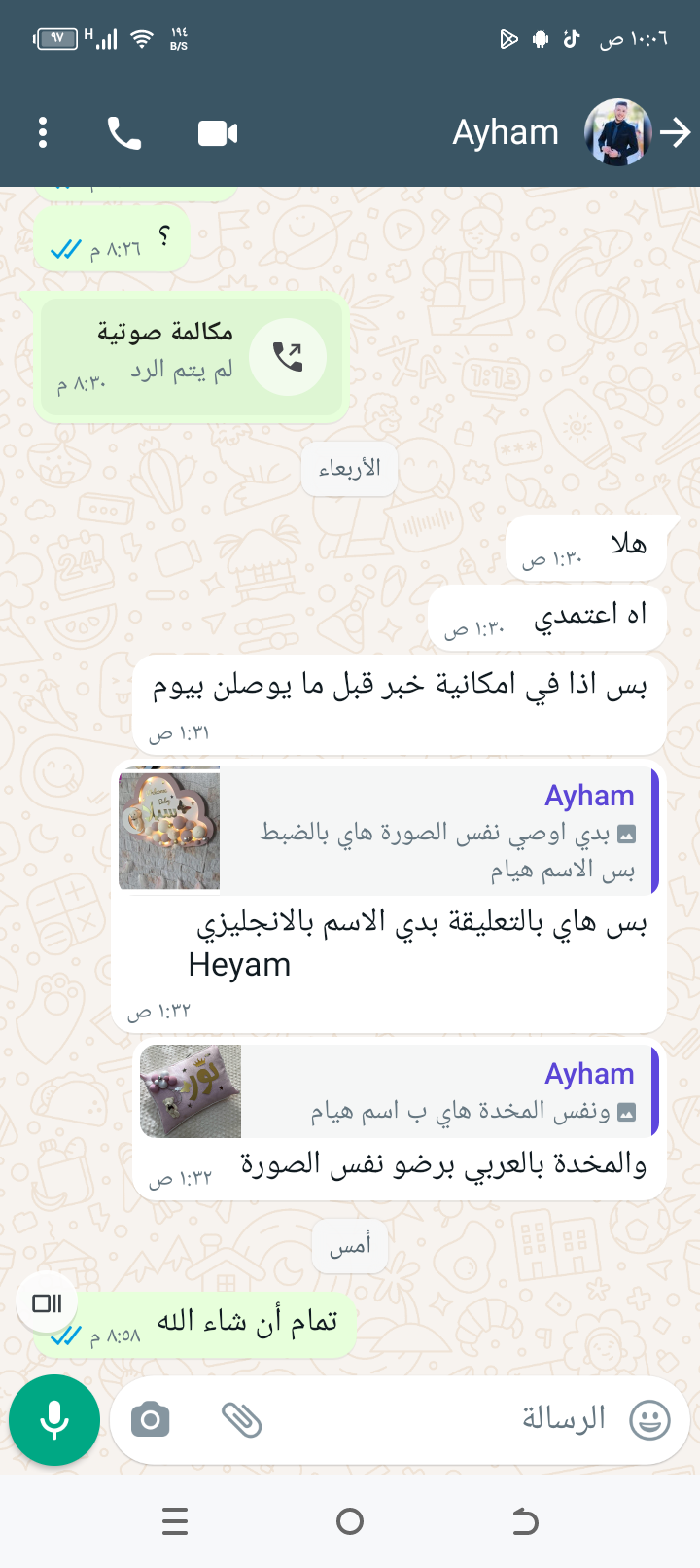Call back from the missed voice call bubble
This screenshot has width=700, height=1568.
click(x=288, y=357)
